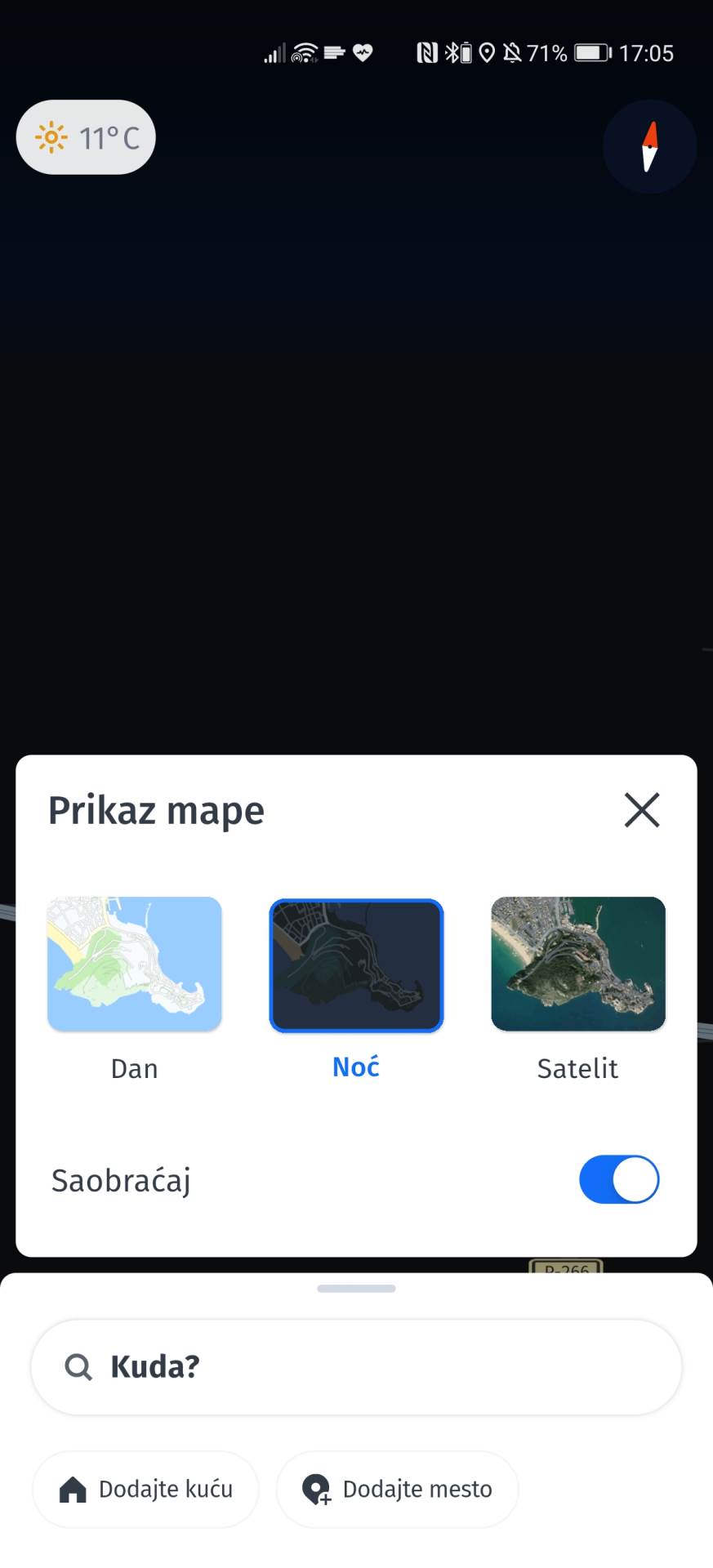Image resolution: width=713 pixels, height=1568 pixels.
Task: Reset map orientation using the compass icon
Action: [x=649, y=147]
